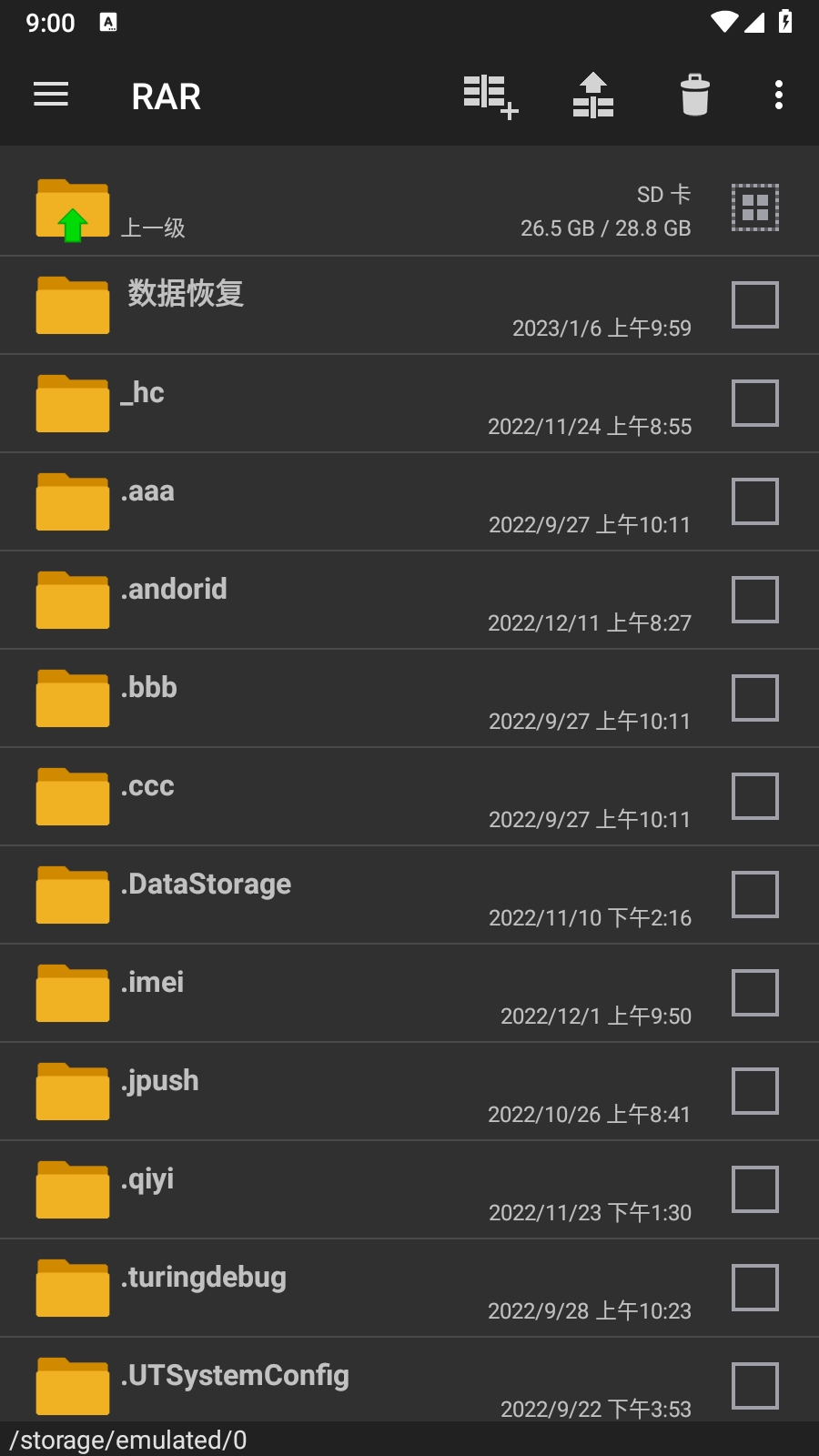Tap the delete trash can icon
The image size is (819, 1456).
[695, 96]
